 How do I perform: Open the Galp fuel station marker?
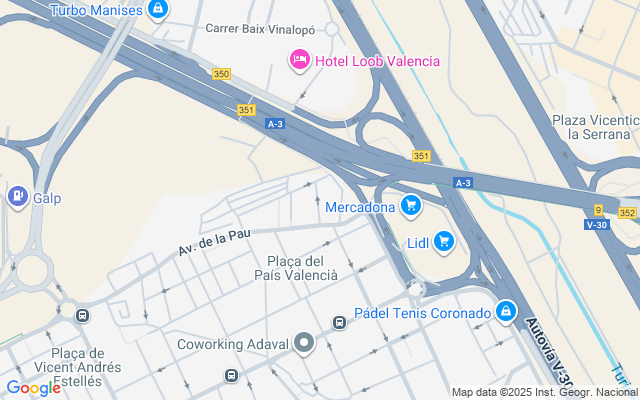point(17,197)
